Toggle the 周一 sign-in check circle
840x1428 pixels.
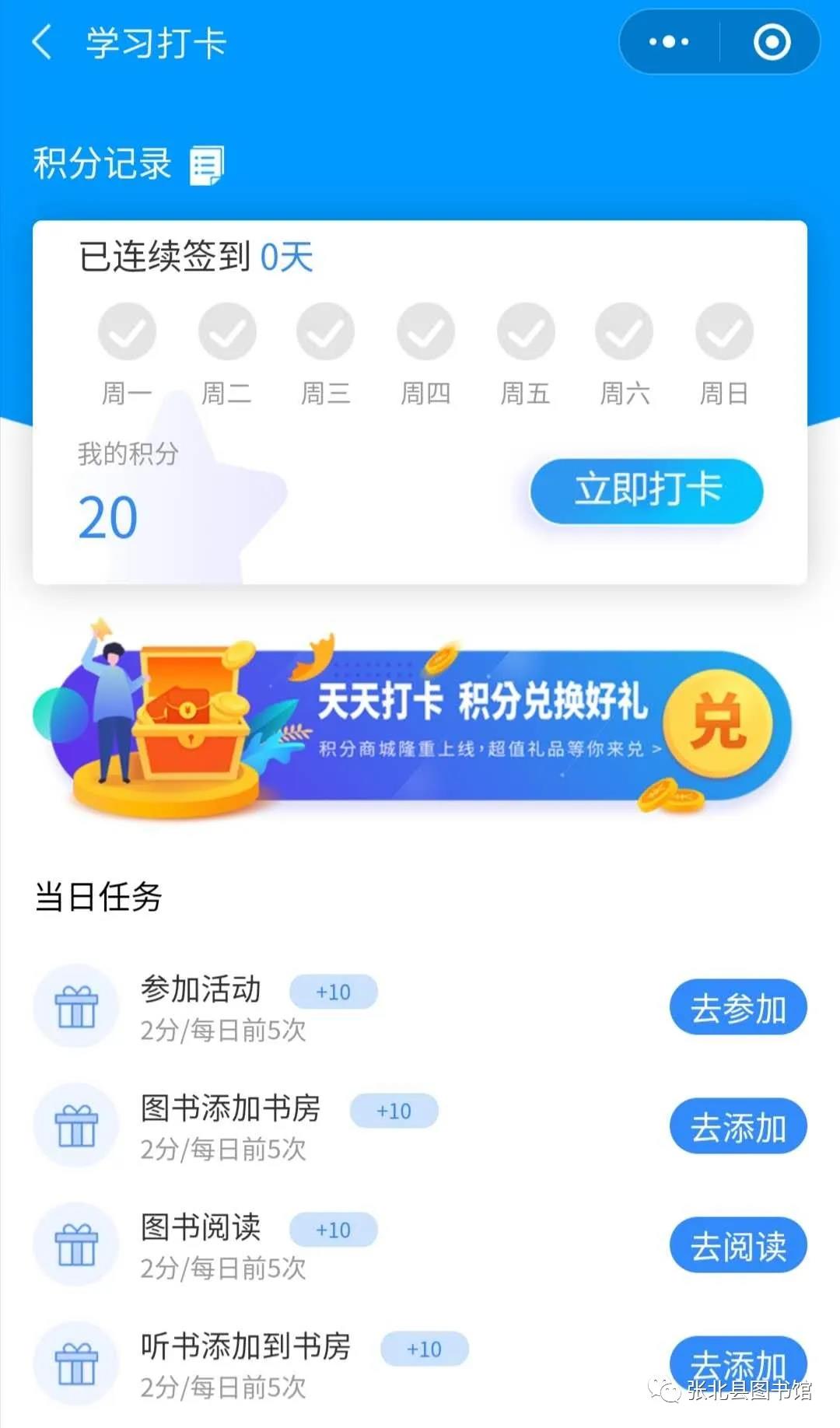(128, 331)
